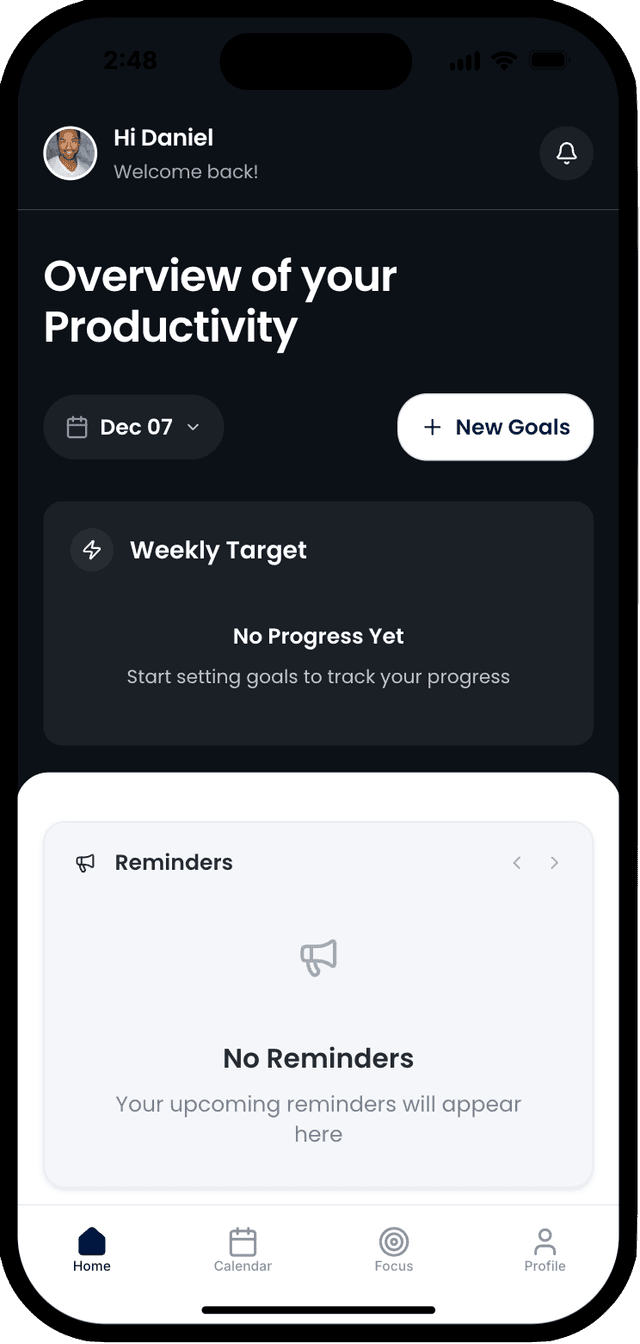Tap Daniel's profile avatar
Viewport: 640px width, 1344px height.
pyautogui.click(x=70, y=153)
